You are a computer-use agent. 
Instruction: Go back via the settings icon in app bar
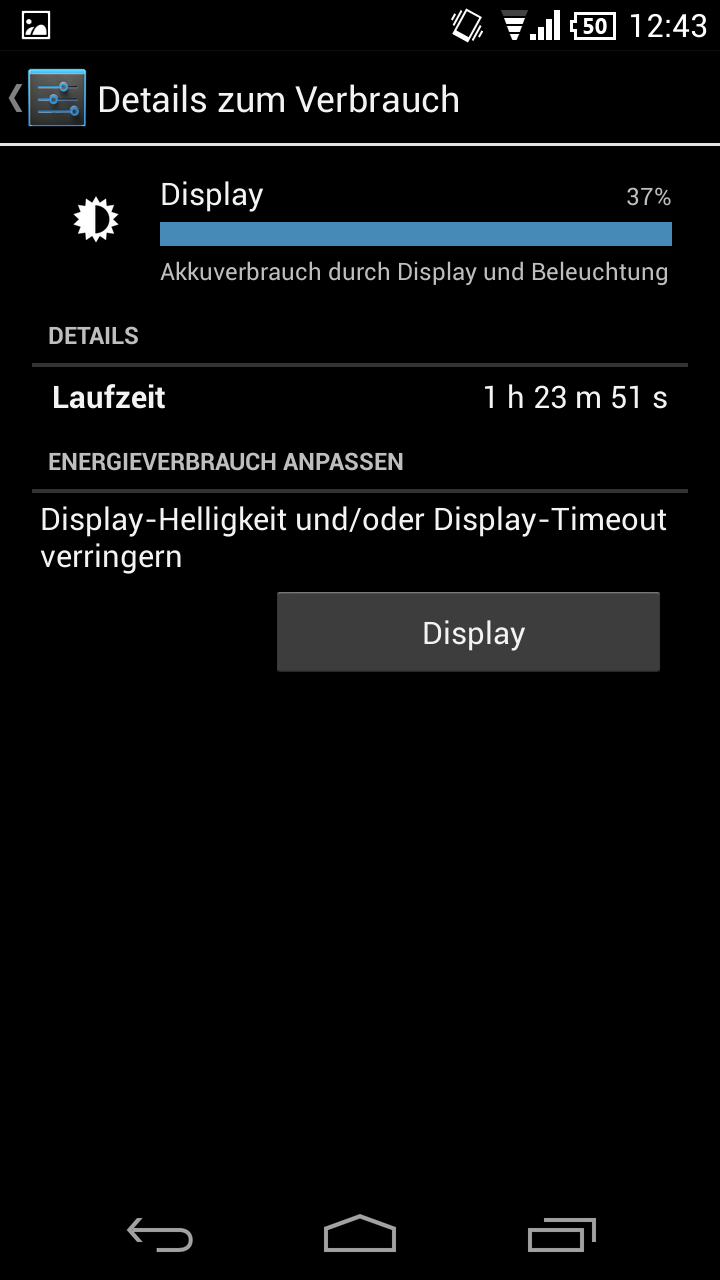(x=55, y=99)
